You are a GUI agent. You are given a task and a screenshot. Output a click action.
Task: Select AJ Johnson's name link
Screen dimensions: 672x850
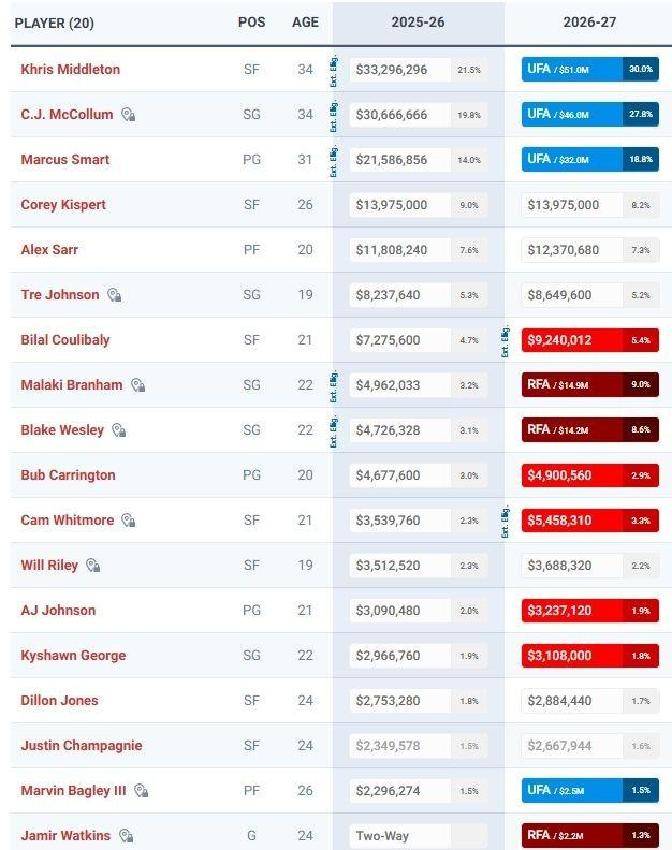point(58,610)
